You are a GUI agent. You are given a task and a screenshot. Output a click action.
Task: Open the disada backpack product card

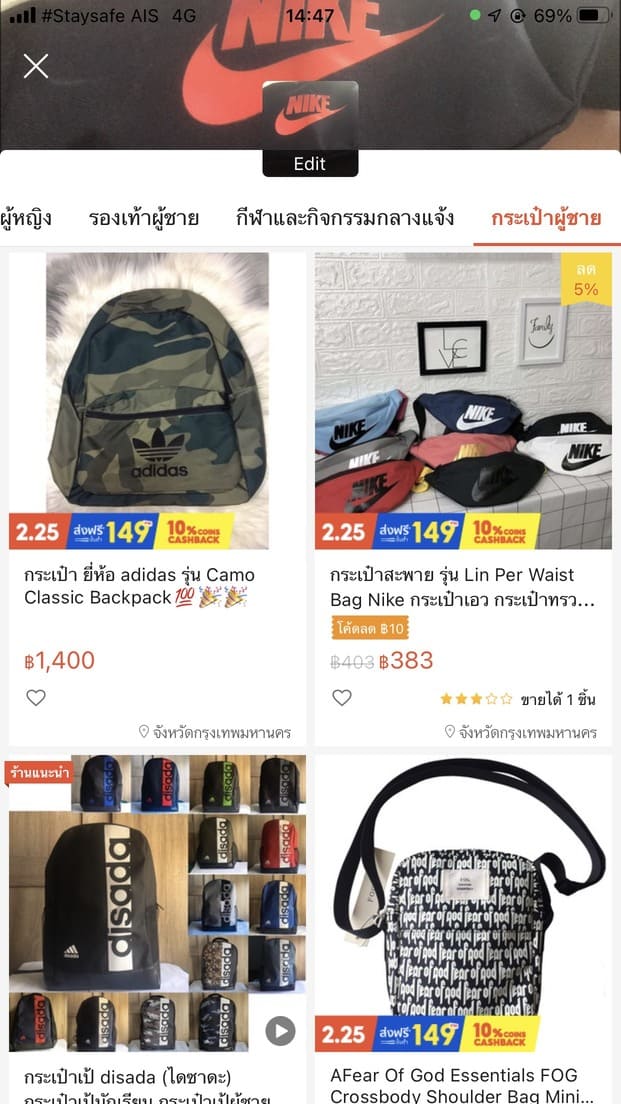(157, 900)
